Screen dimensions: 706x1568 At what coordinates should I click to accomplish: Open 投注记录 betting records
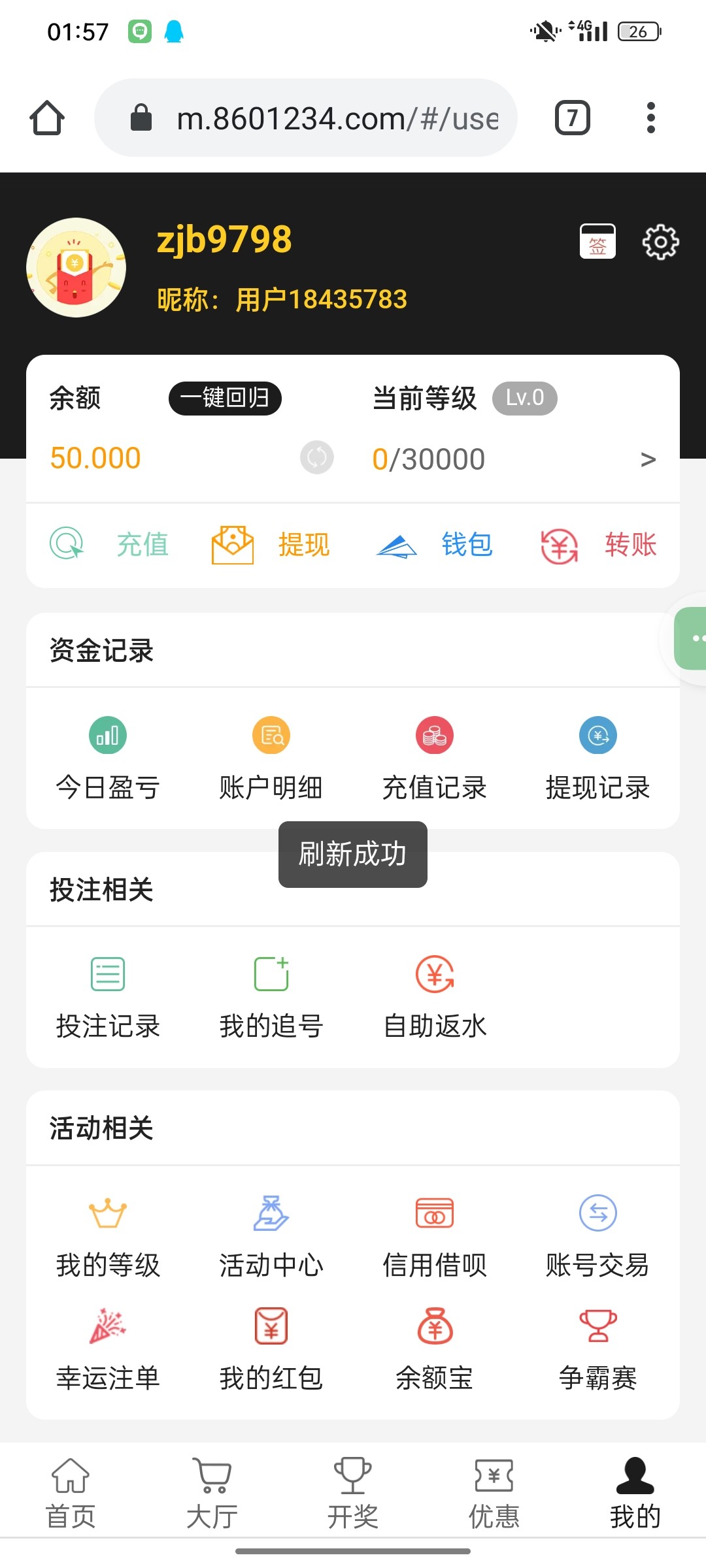[x=108, y=996]
